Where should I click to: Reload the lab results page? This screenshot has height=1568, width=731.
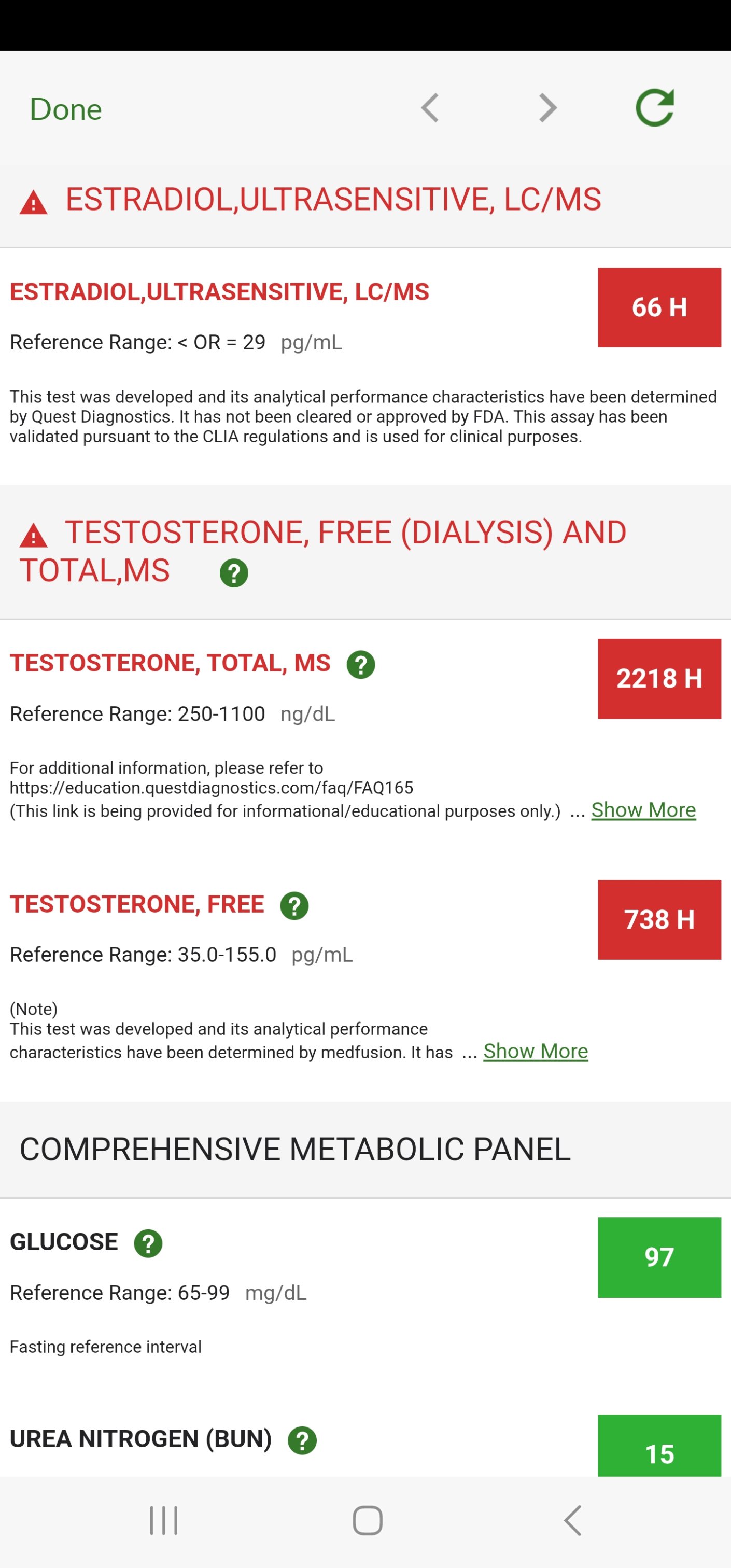tap(655, 108)
